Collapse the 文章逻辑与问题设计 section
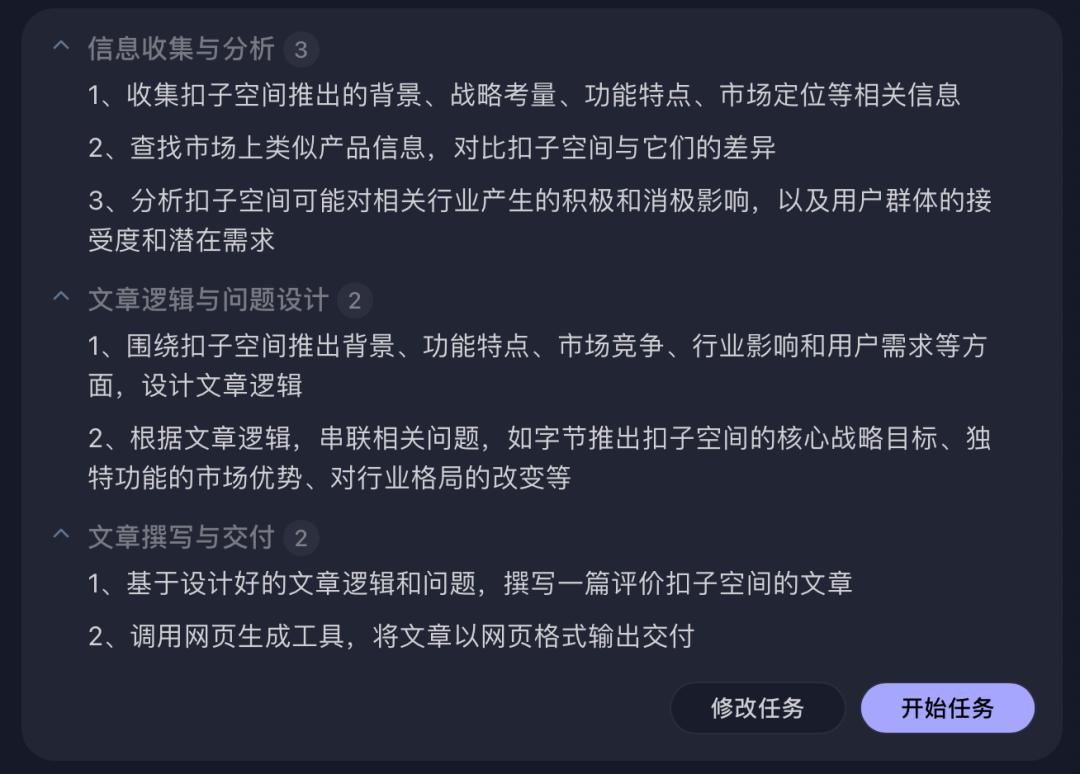1080x774 pixels. click(x=62, y=298)
